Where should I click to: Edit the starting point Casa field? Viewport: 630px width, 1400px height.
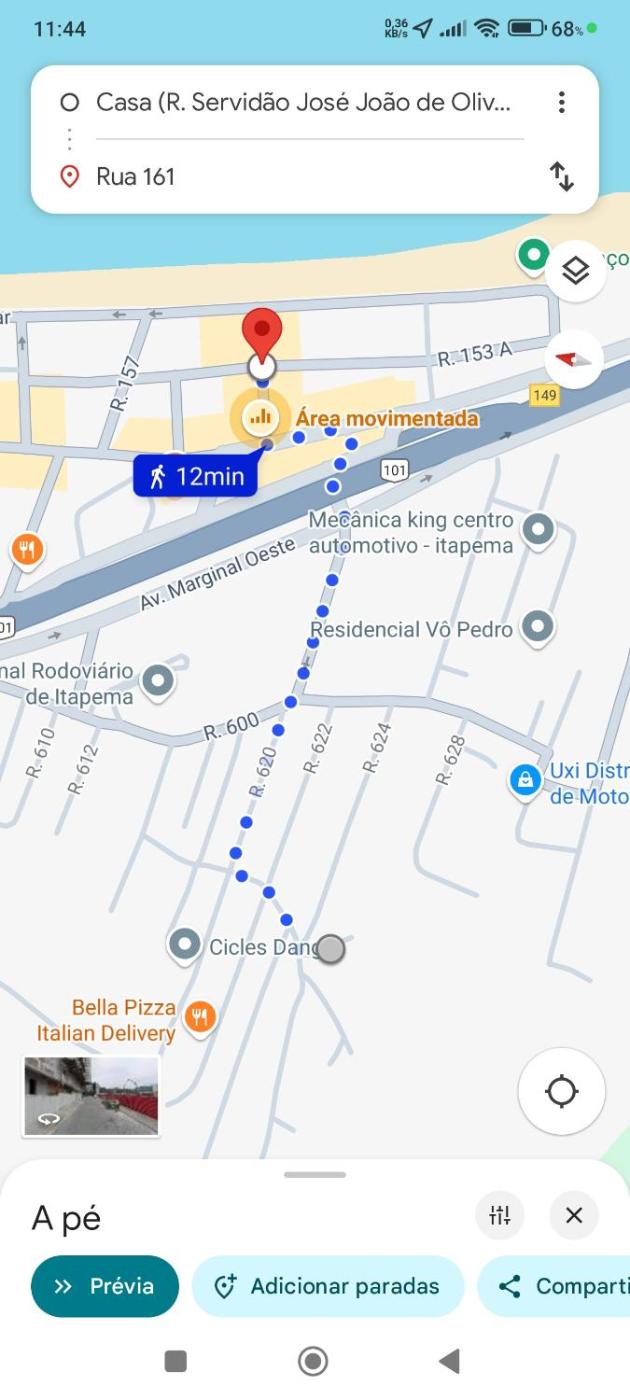click(x=300, y=102)
